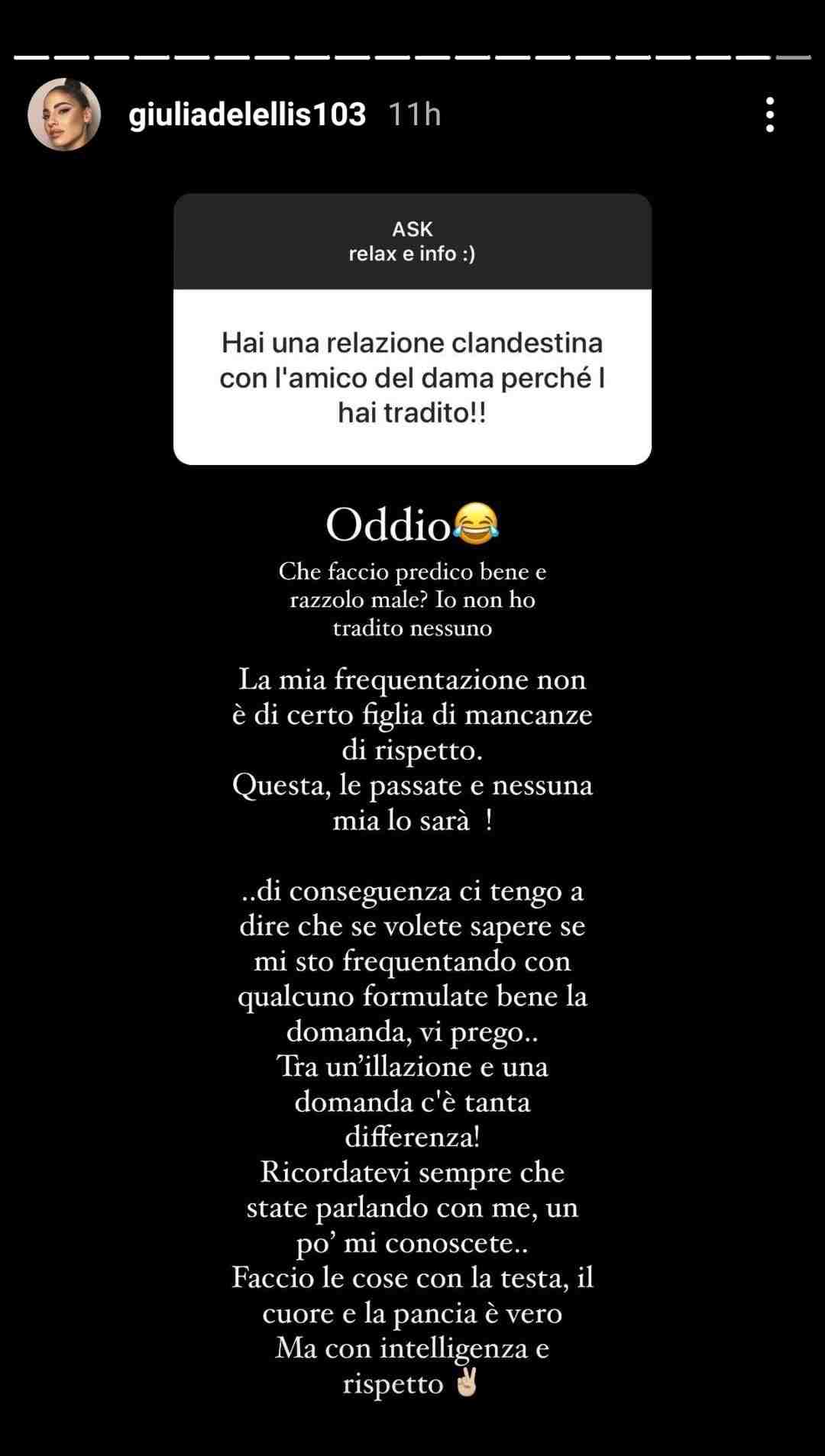Open giuliadelellis103's profile picture

pos(64,115)
